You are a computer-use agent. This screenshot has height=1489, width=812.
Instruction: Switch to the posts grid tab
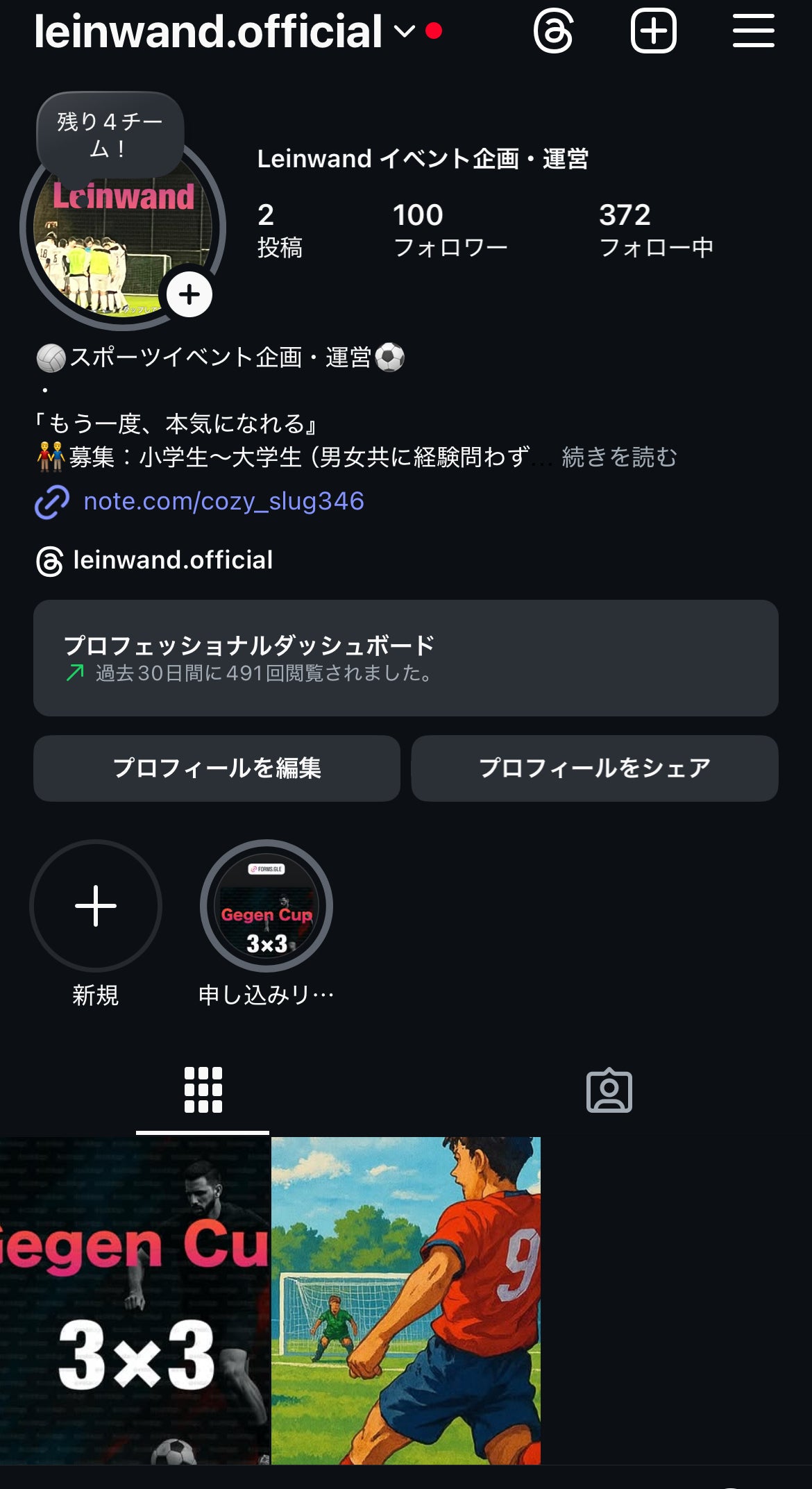pos(203,1091)
